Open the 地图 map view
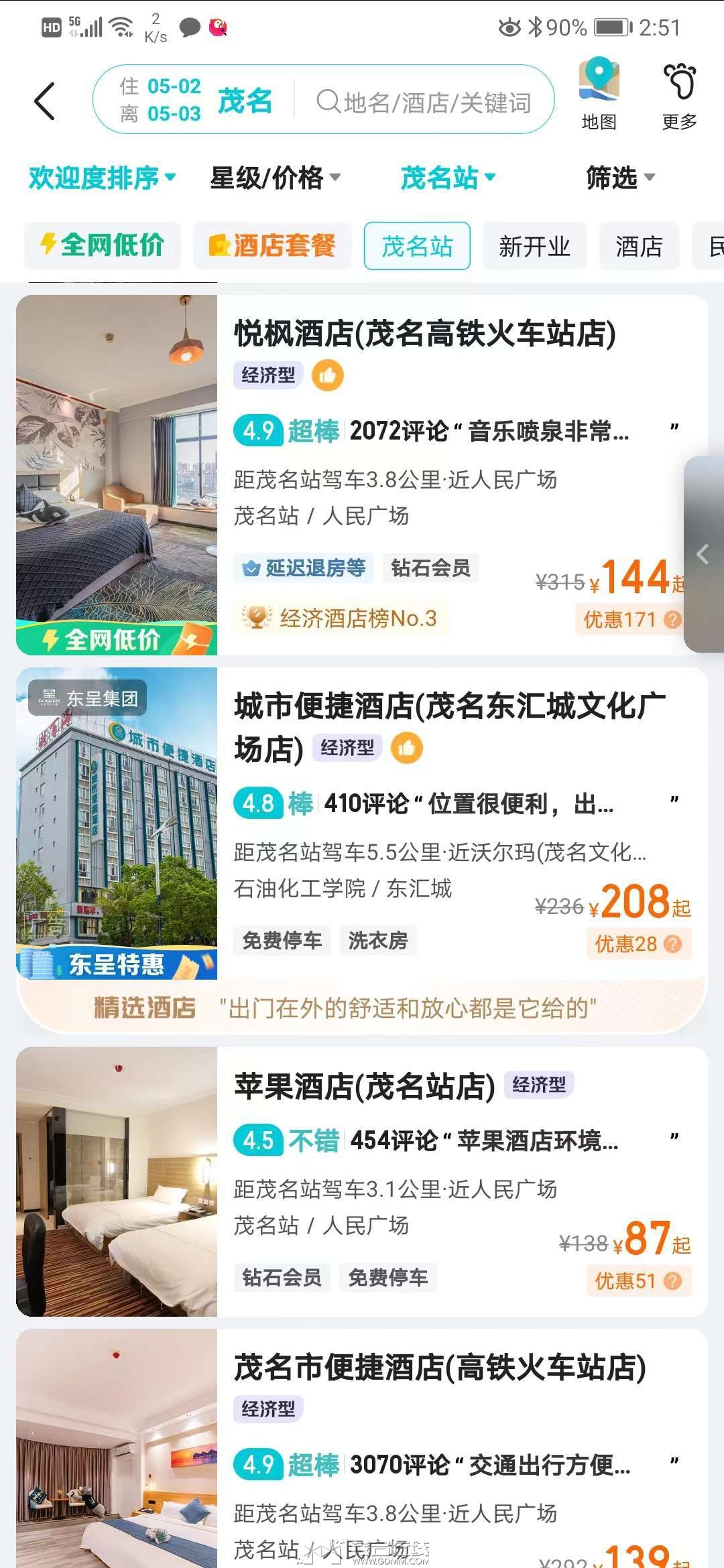The image size is (724, 1568). (599, 94)
